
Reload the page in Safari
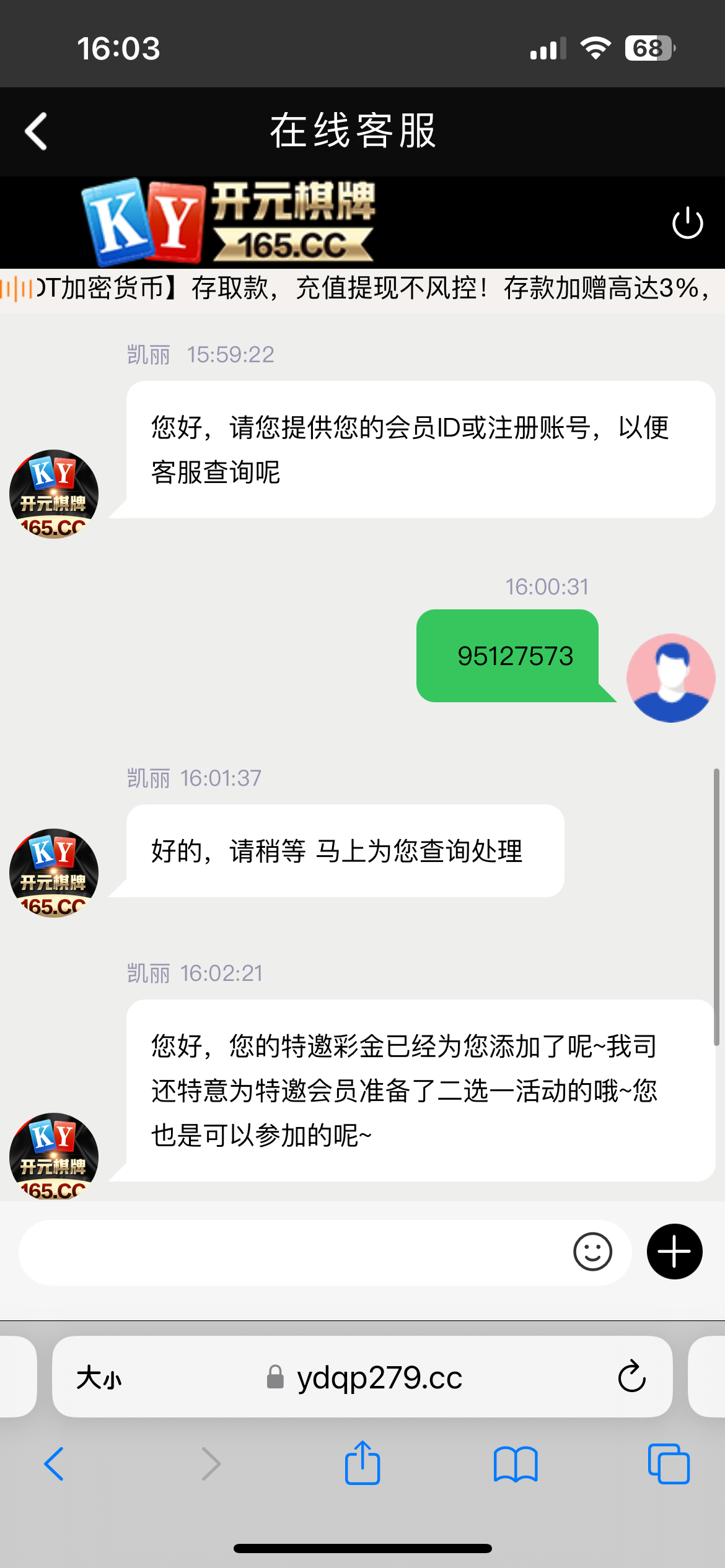631,1377
